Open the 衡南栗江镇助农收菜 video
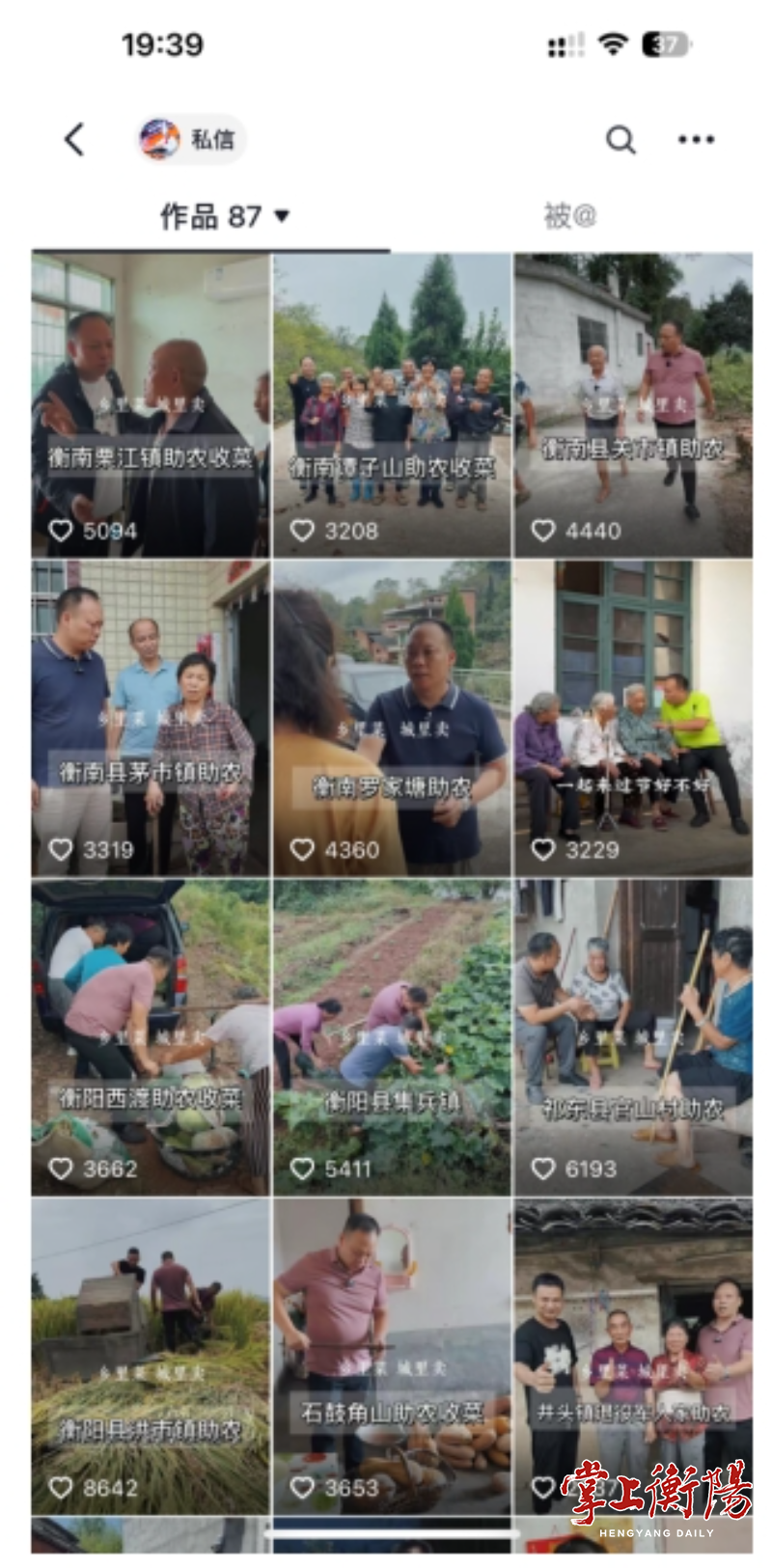 [151, 405]
